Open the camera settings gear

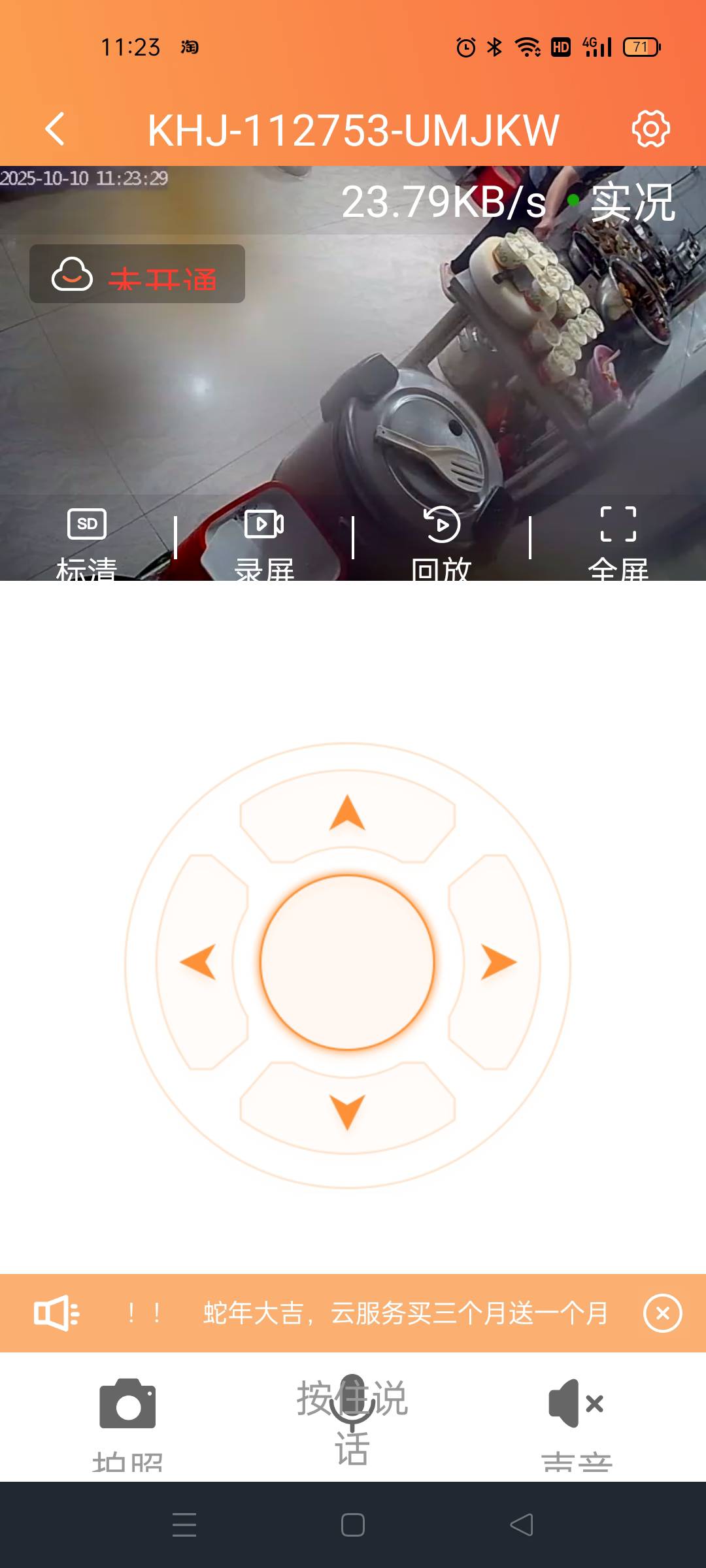pos(650,129)
